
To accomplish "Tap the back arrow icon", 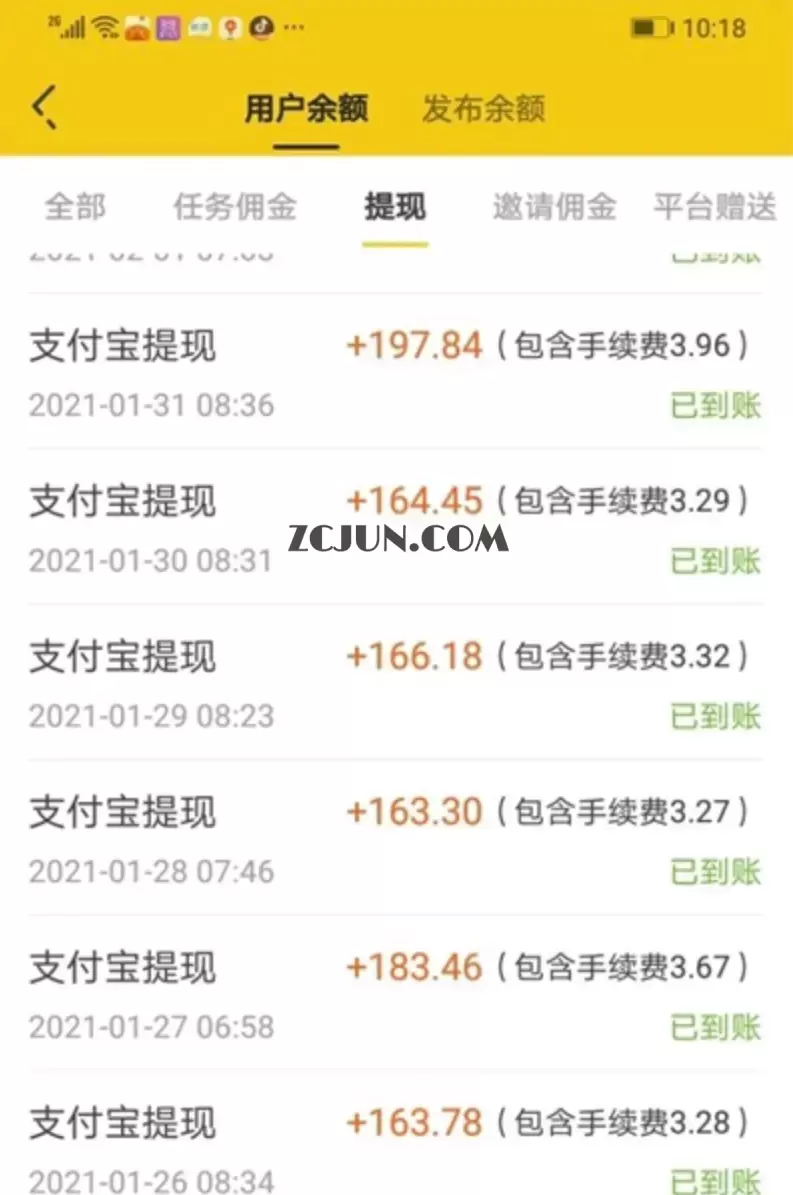I will pyautogui.click(x=45, y=105).
